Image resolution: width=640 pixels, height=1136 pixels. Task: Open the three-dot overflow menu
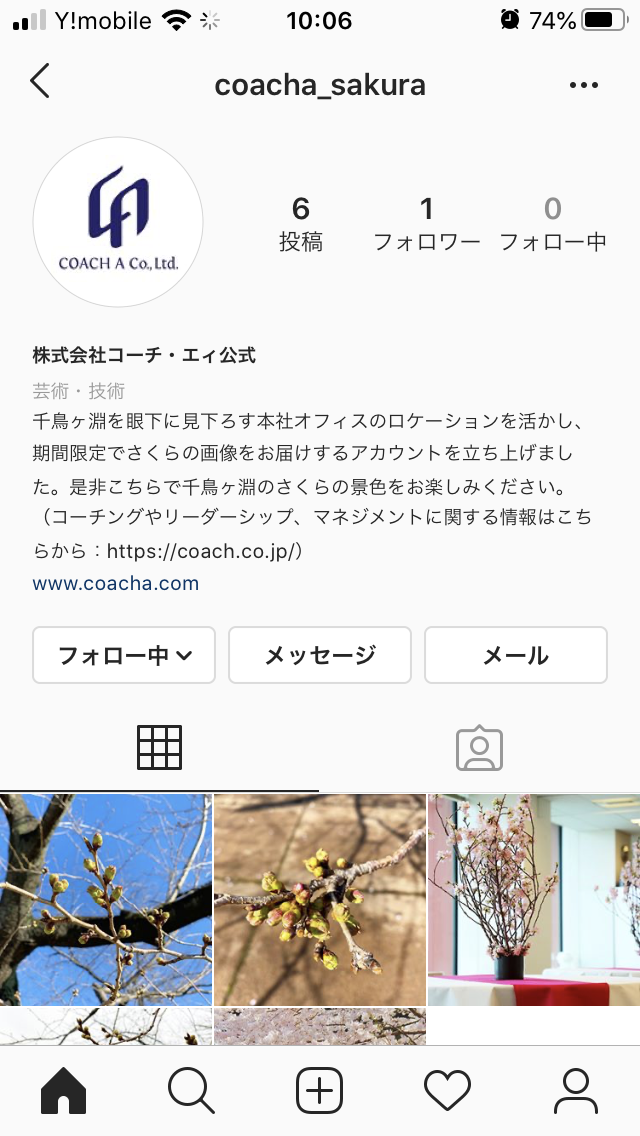pyautogui.click(x=583, y=85)
